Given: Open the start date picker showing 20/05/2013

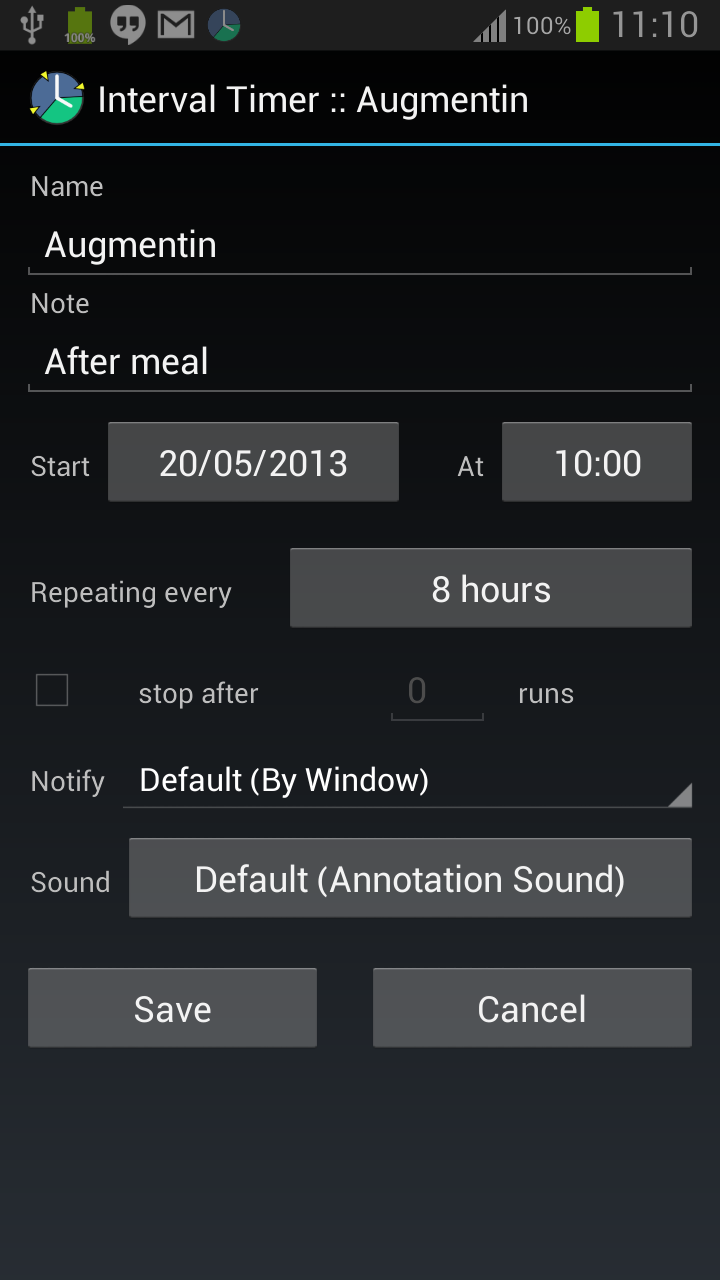Looking at the screenshot, I should pyautogui.click(x=253, y=462).
